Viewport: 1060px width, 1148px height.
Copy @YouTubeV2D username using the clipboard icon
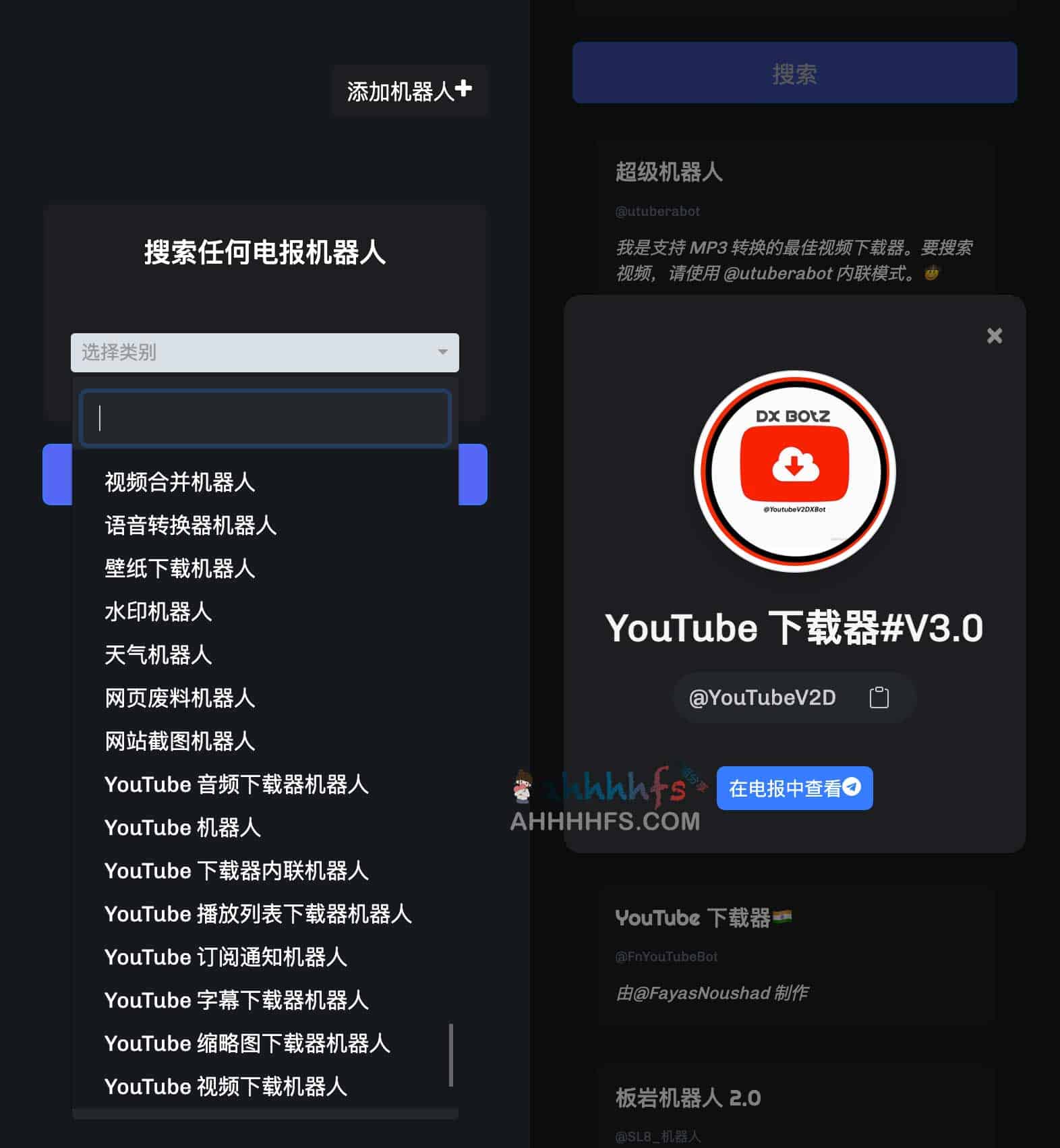[x=879, y=697]
